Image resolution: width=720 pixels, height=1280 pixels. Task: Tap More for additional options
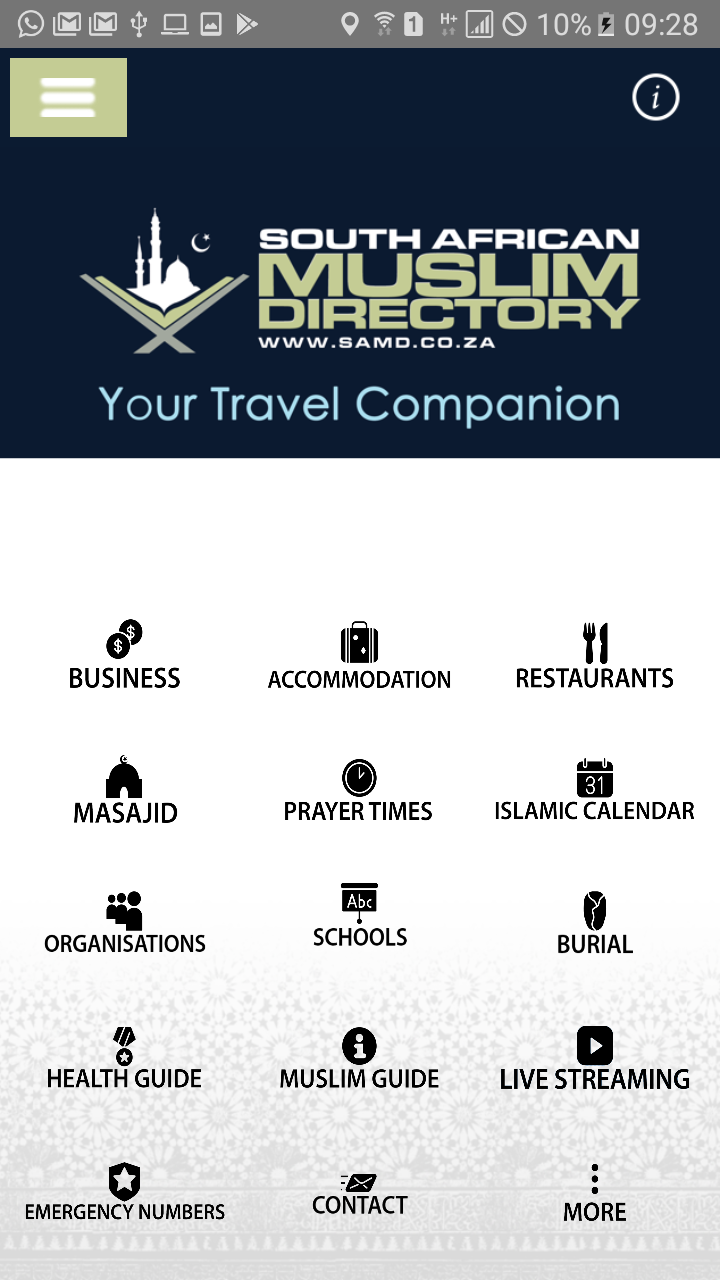point(595,1193)
